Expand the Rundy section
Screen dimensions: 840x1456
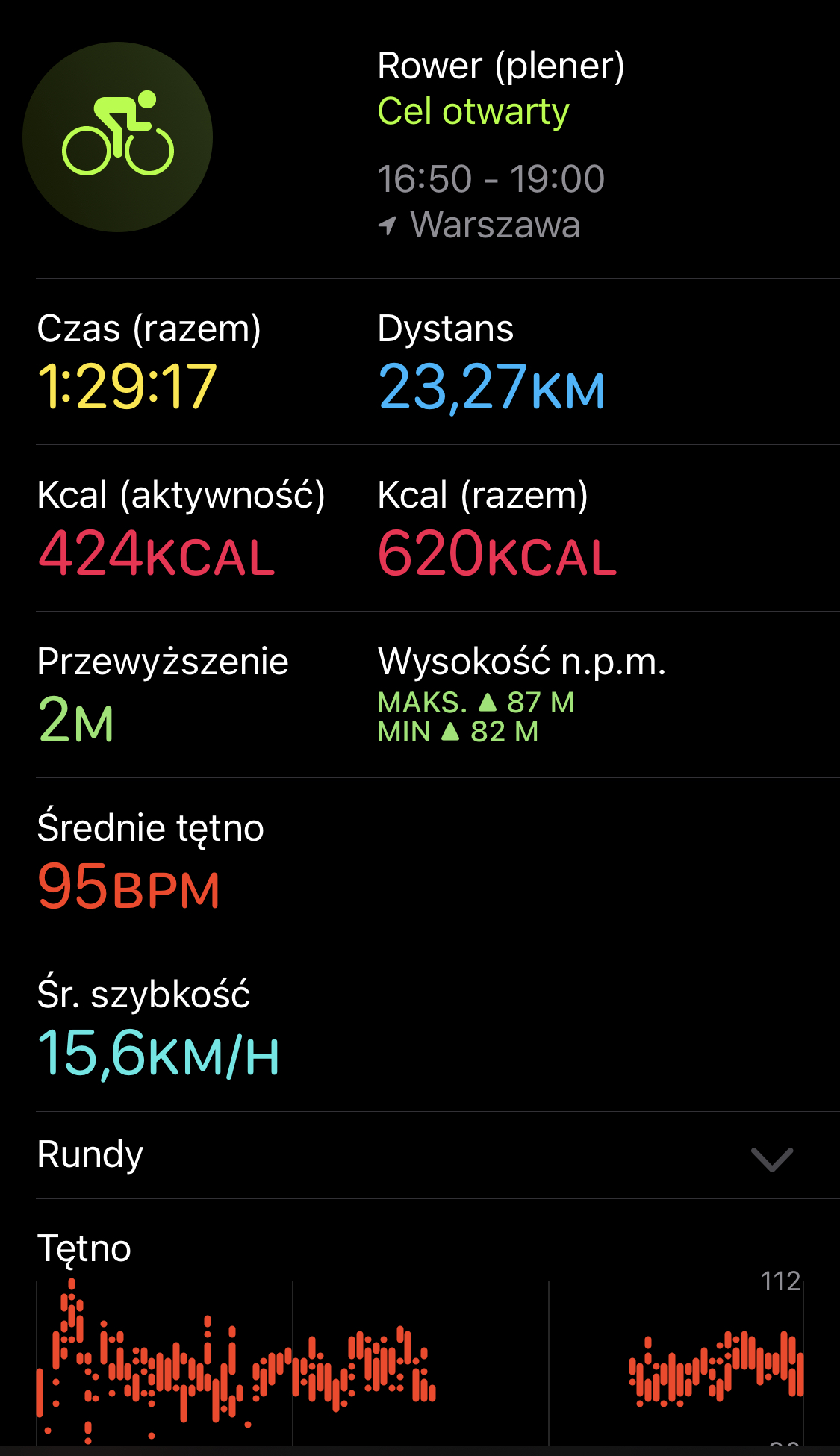[771, 1159]
